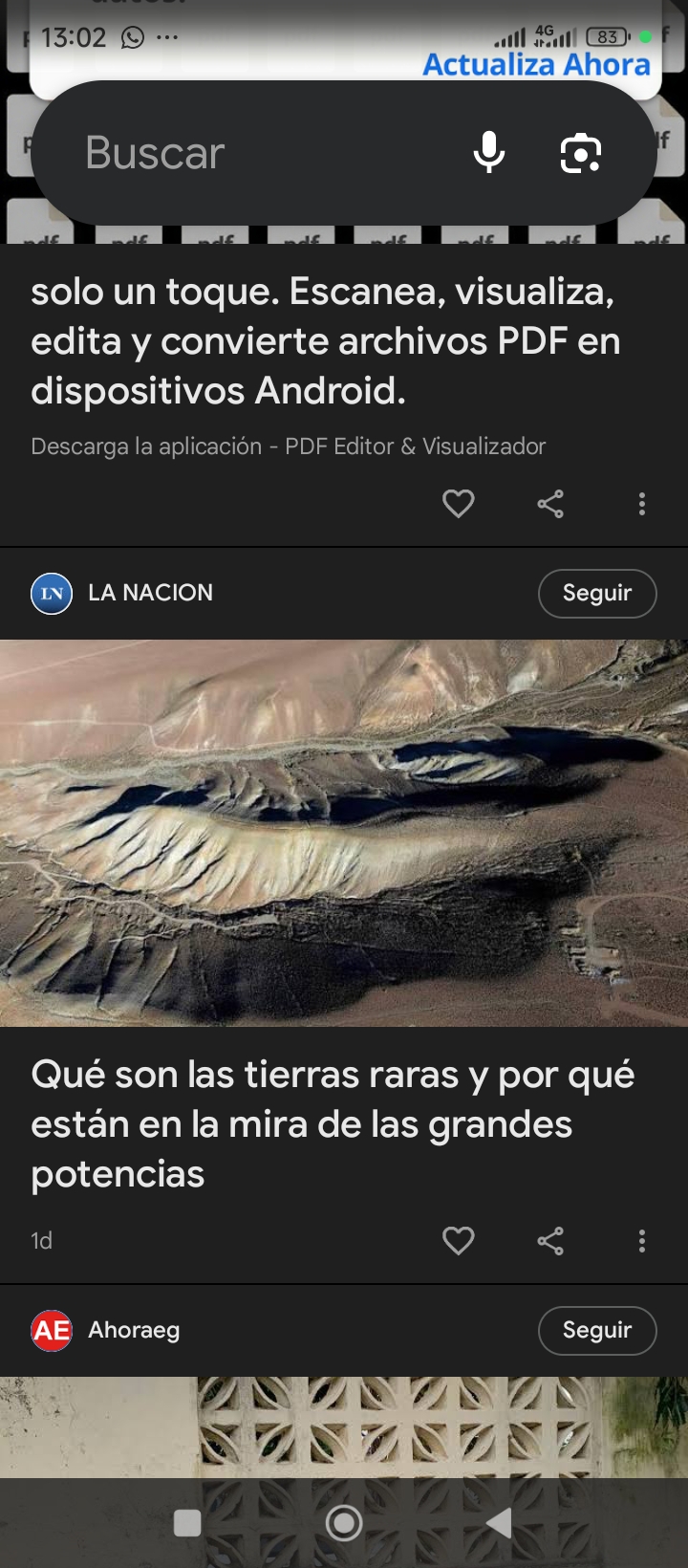Like the tierras raras article
The width and height of the screenshot is (688, 1568).
459,1241
